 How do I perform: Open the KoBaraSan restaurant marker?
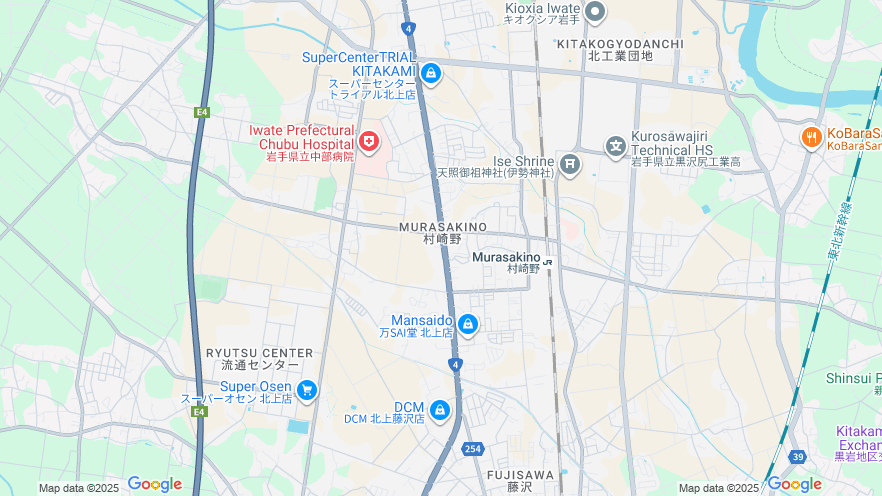click(x=811, y=136)
